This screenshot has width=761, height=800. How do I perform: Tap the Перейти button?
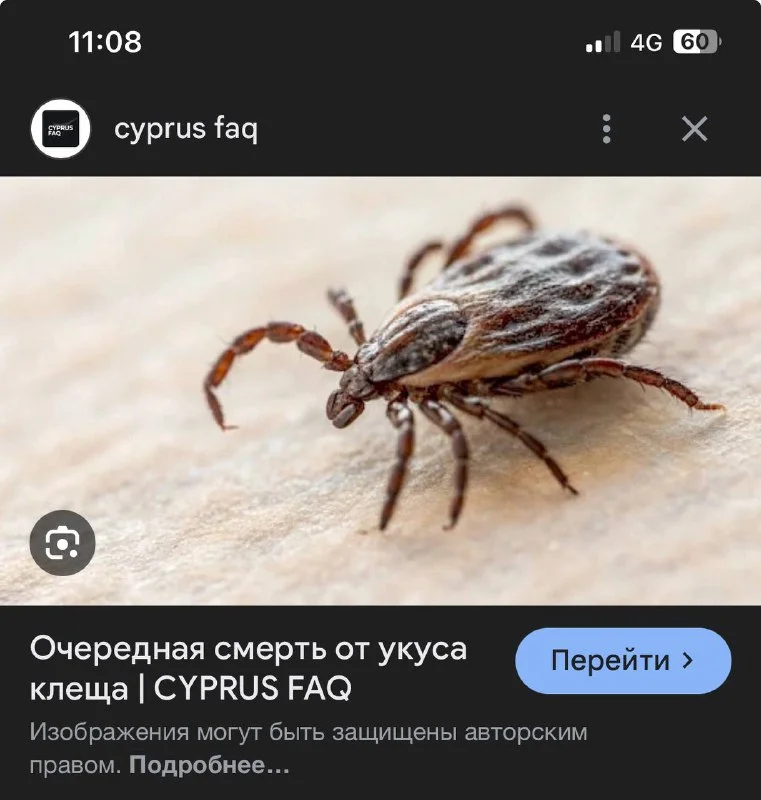point(623,661)
